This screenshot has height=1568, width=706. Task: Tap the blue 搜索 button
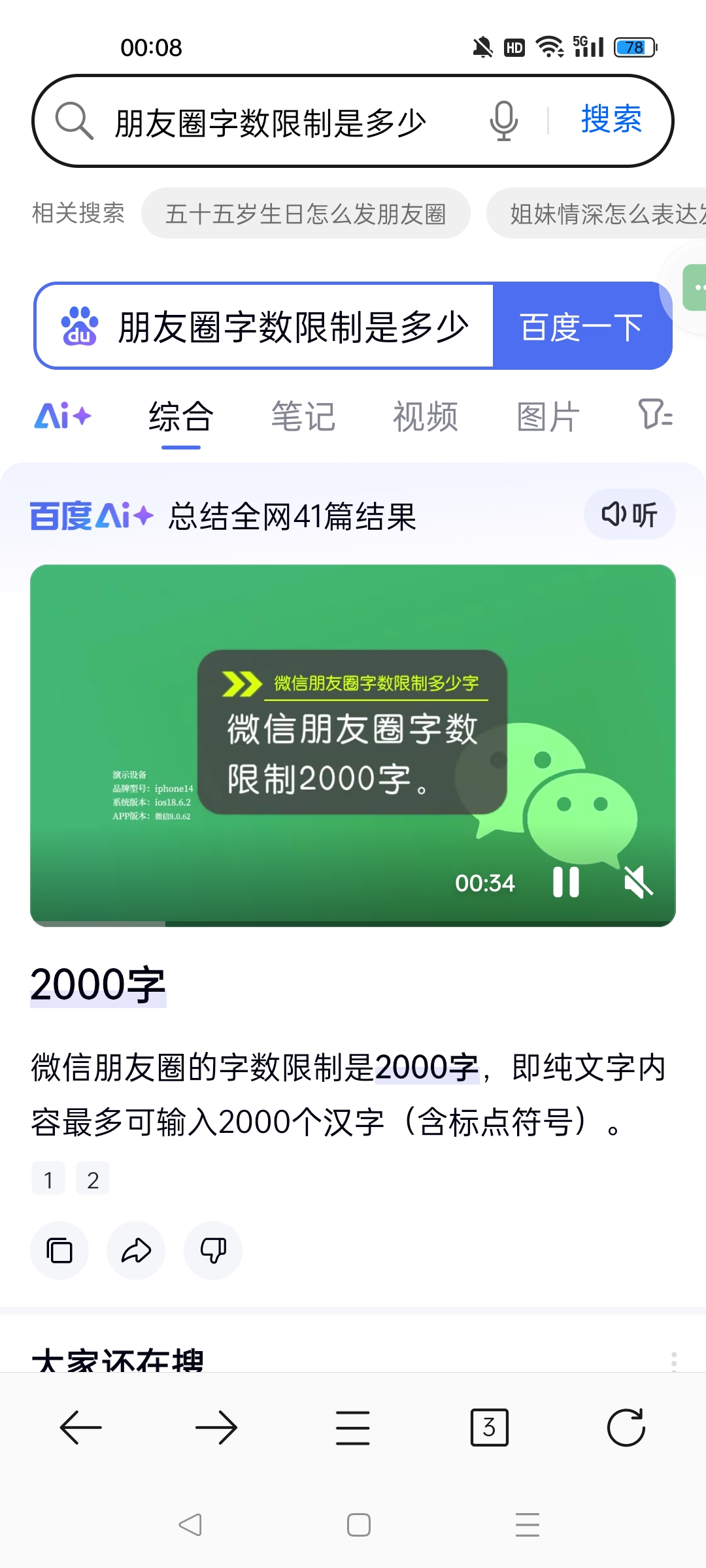tap(611, 120)
